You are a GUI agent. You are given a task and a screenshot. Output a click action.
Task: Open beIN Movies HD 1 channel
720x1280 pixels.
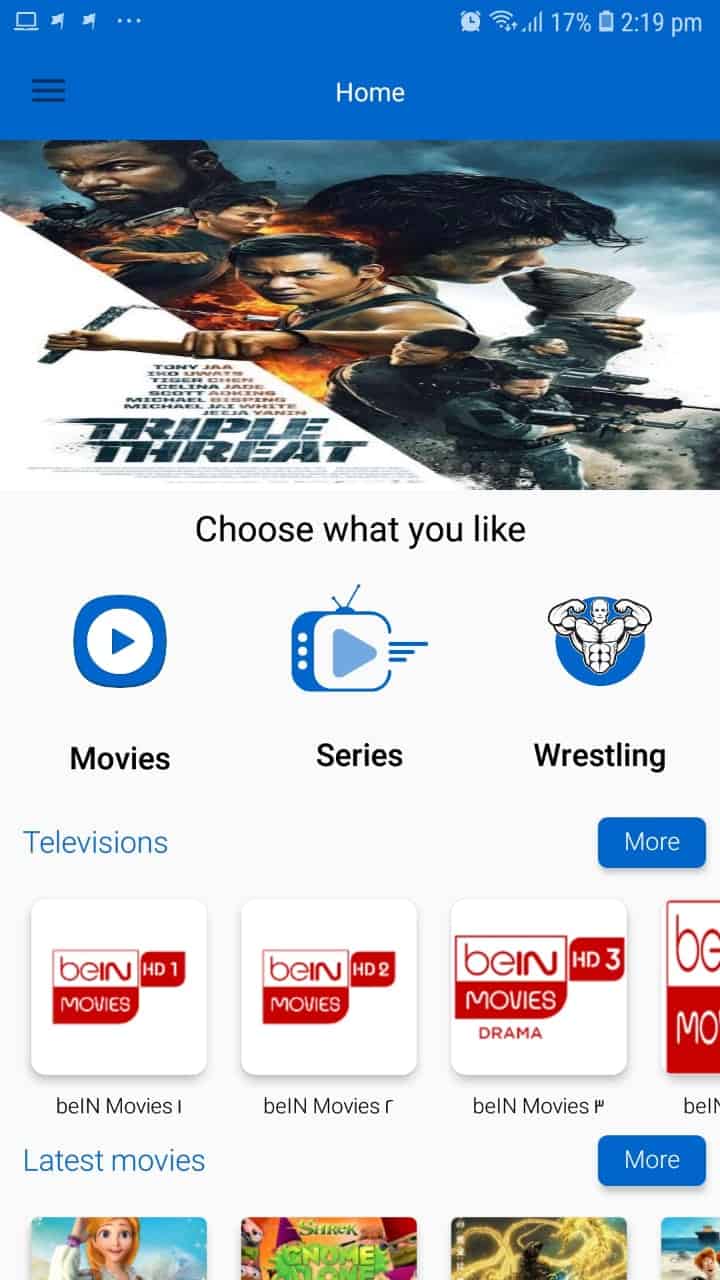pos(119,987)
